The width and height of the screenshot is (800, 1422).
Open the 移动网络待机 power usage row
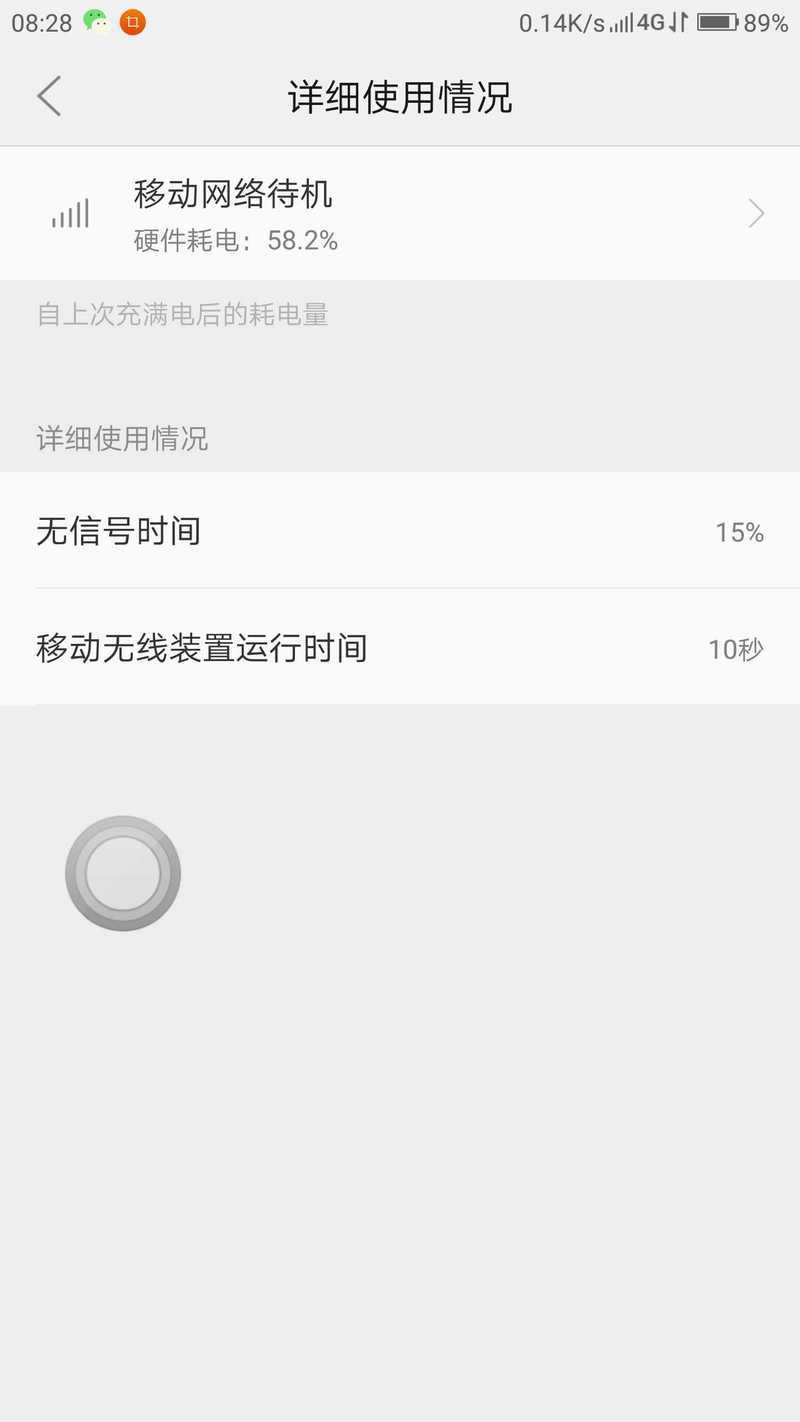click(x=400, y=214)
